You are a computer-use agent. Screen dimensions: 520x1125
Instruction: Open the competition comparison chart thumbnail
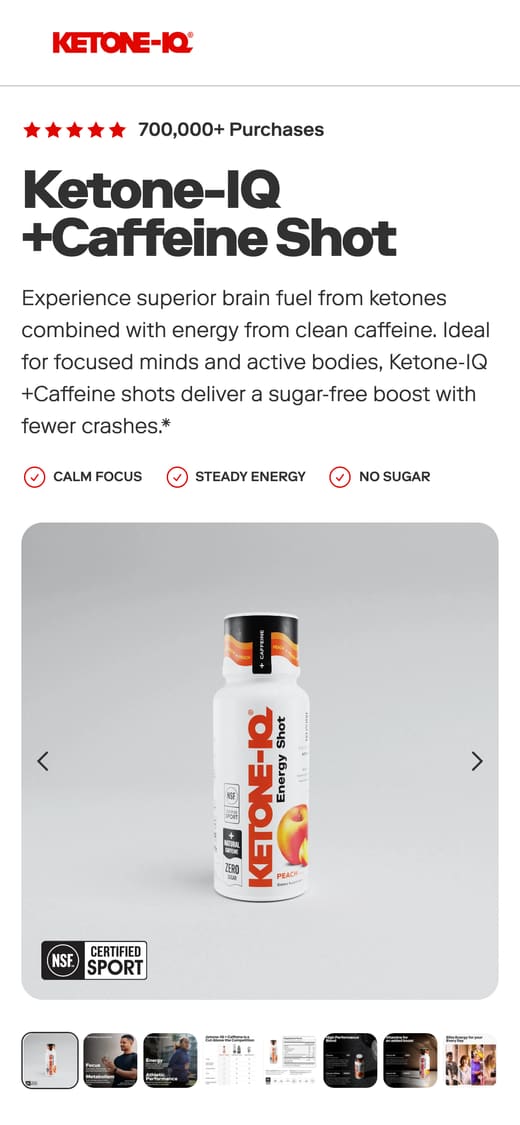(230, 1060)
